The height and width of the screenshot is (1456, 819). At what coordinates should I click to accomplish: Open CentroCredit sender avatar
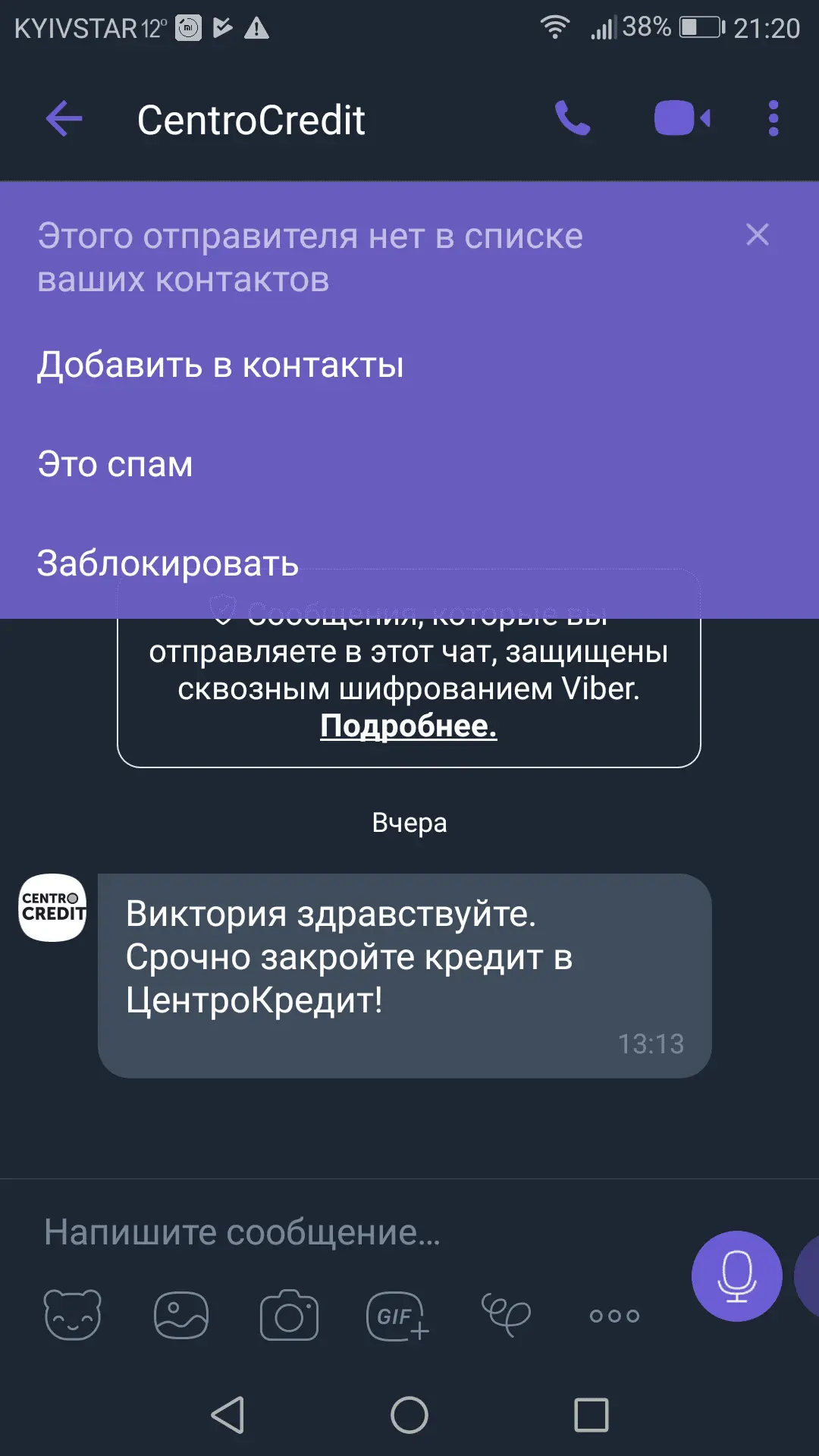coord(52,907)
